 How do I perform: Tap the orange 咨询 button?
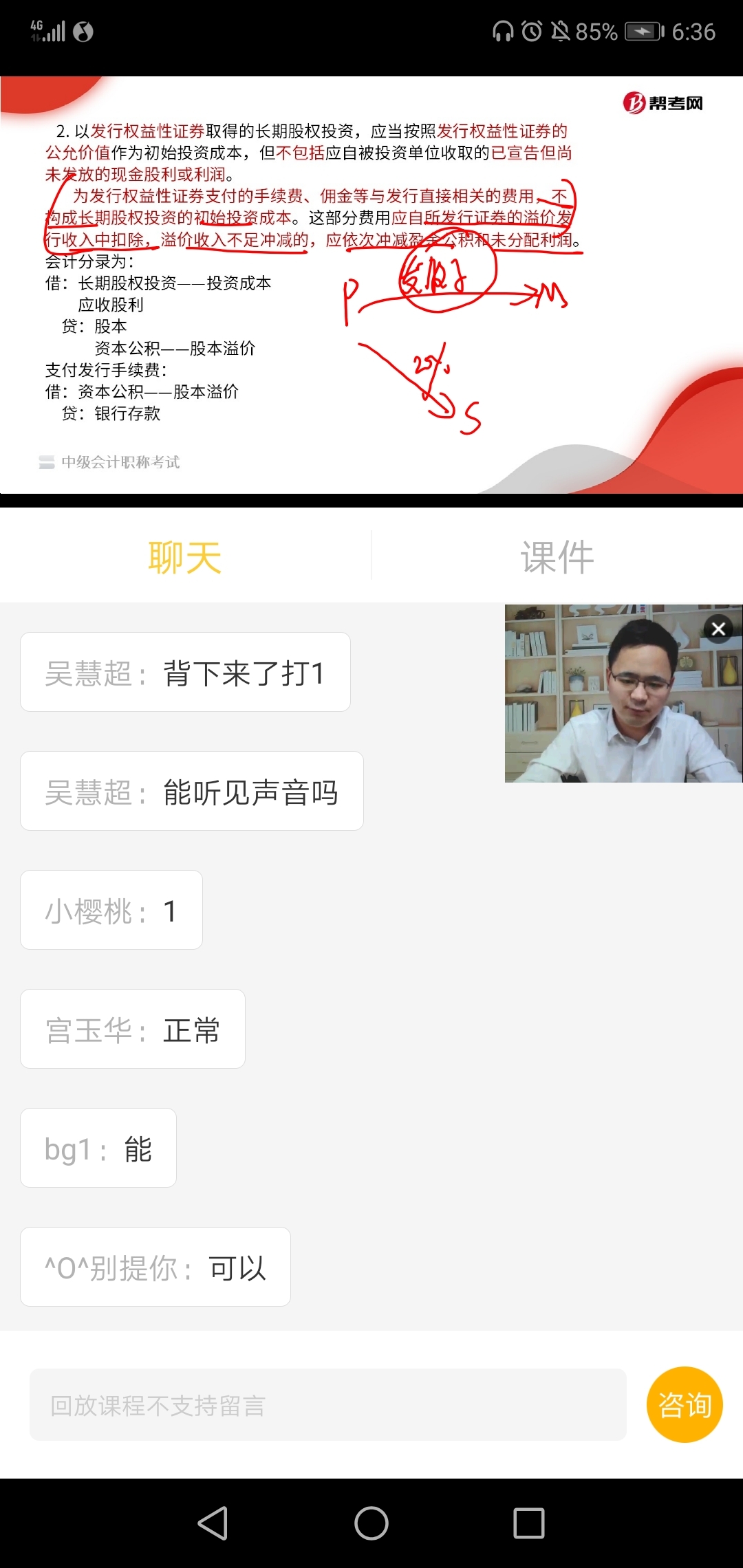pyautogui.click(x=685, y=1404)
